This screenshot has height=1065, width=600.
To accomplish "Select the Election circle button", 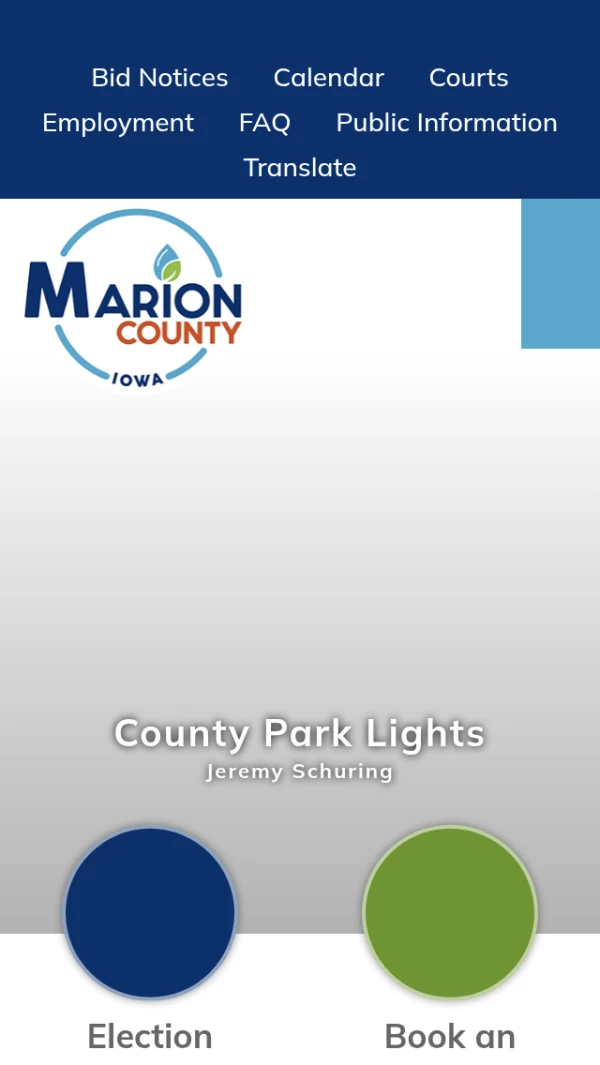I will [150, 912].
